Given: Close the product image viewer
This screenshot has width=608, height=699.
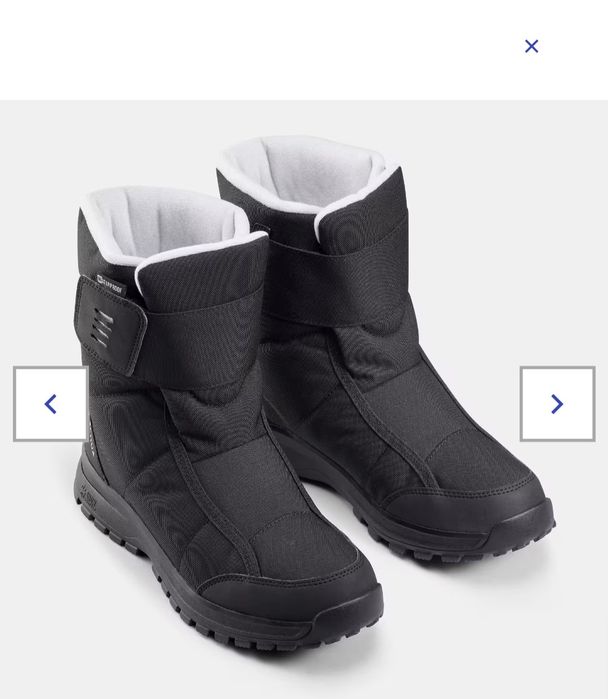Looking at the screenshot, I should [x=531, y=46].
